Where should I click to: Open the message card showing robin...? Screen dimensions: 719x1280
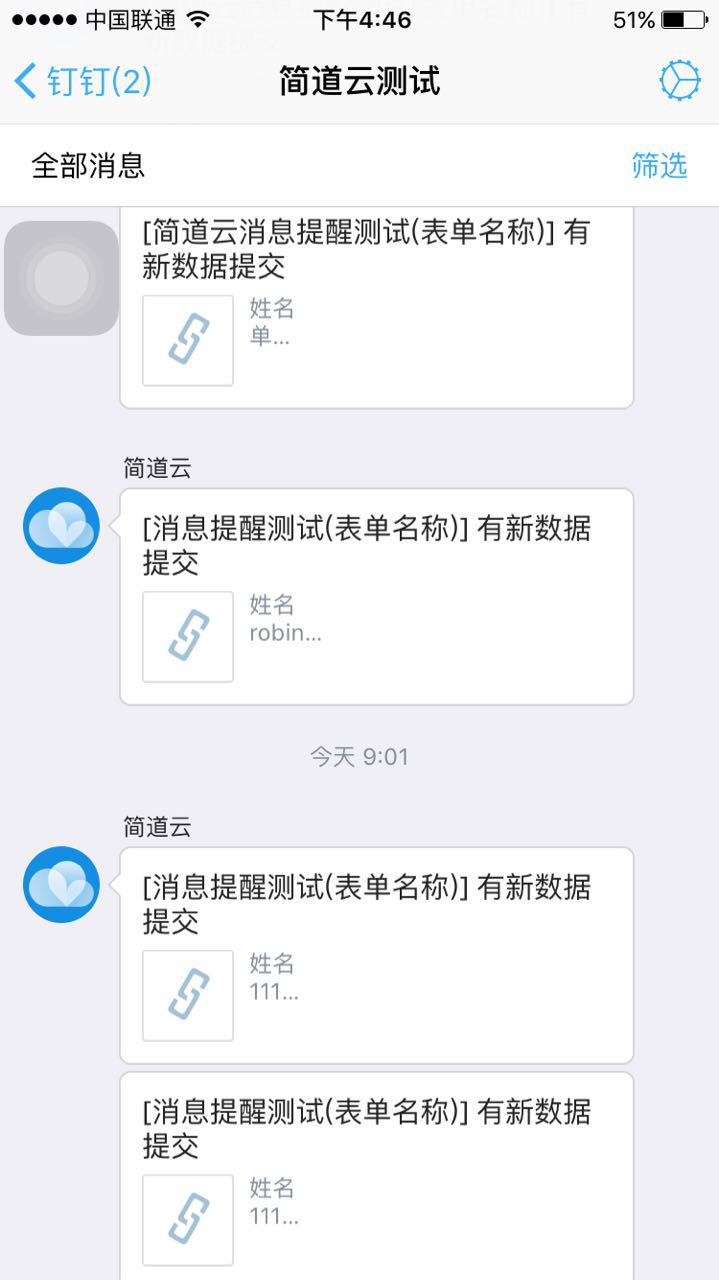coord(376,596)
